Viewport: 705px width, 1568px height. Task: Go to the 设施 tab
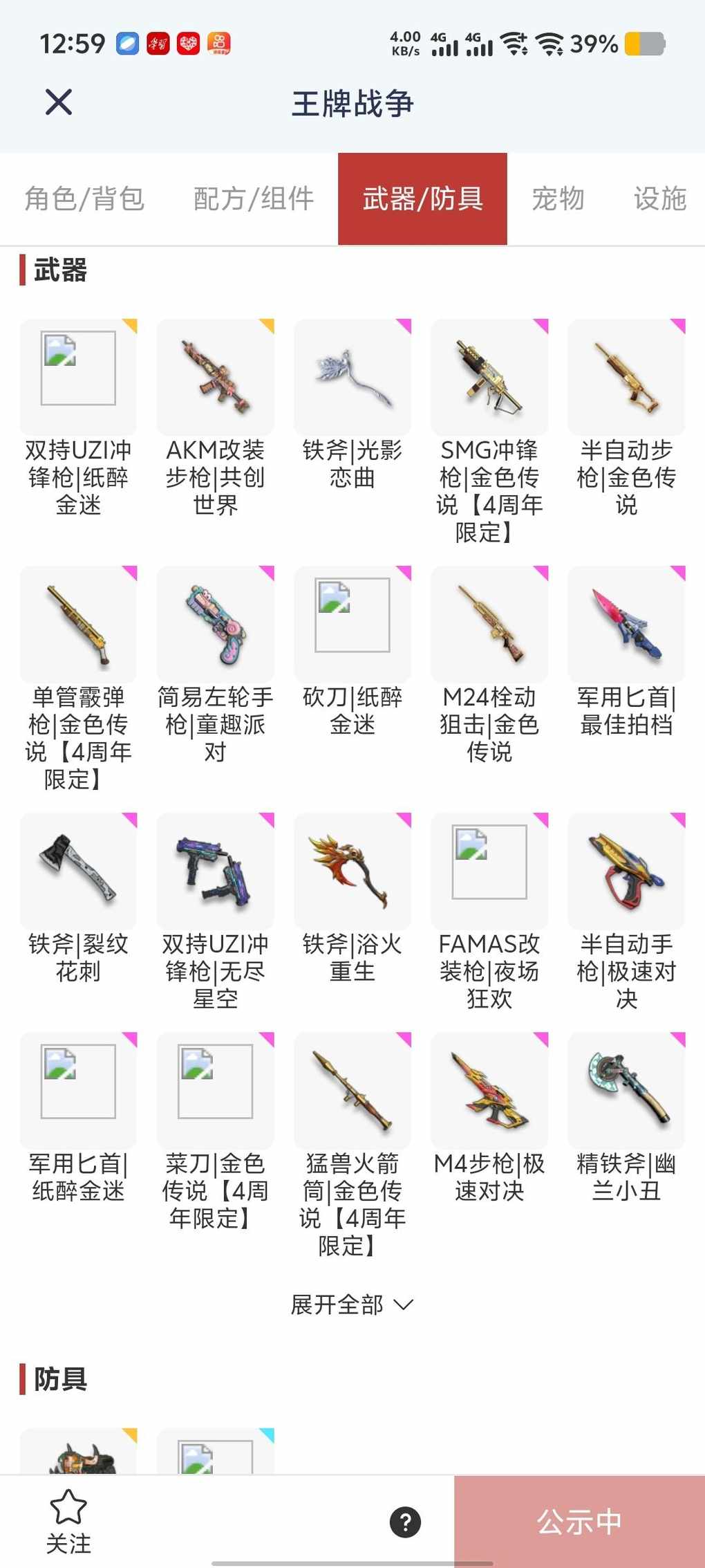659,199
